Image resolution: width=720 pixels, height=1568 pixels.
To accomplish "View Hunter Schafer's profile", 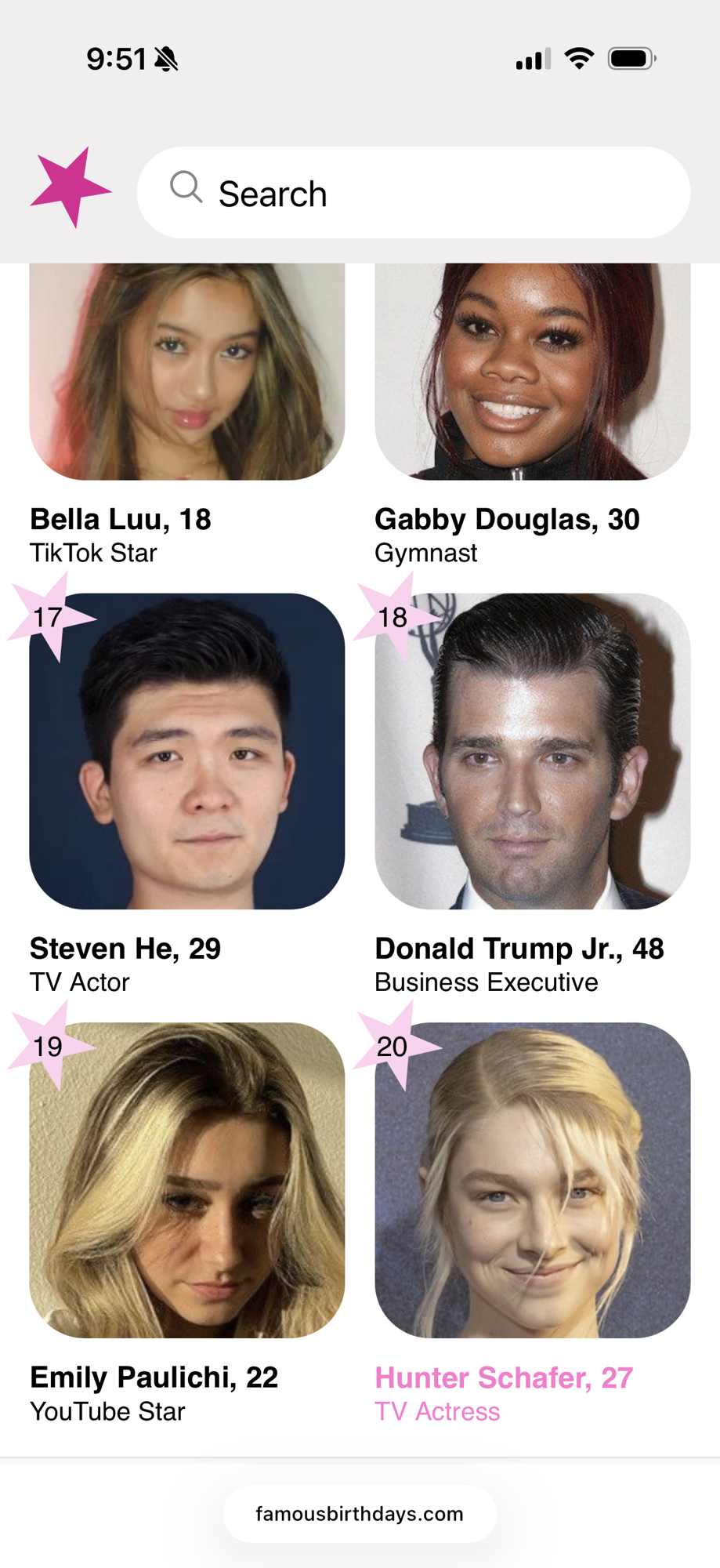I will [x=532, y=1180].
